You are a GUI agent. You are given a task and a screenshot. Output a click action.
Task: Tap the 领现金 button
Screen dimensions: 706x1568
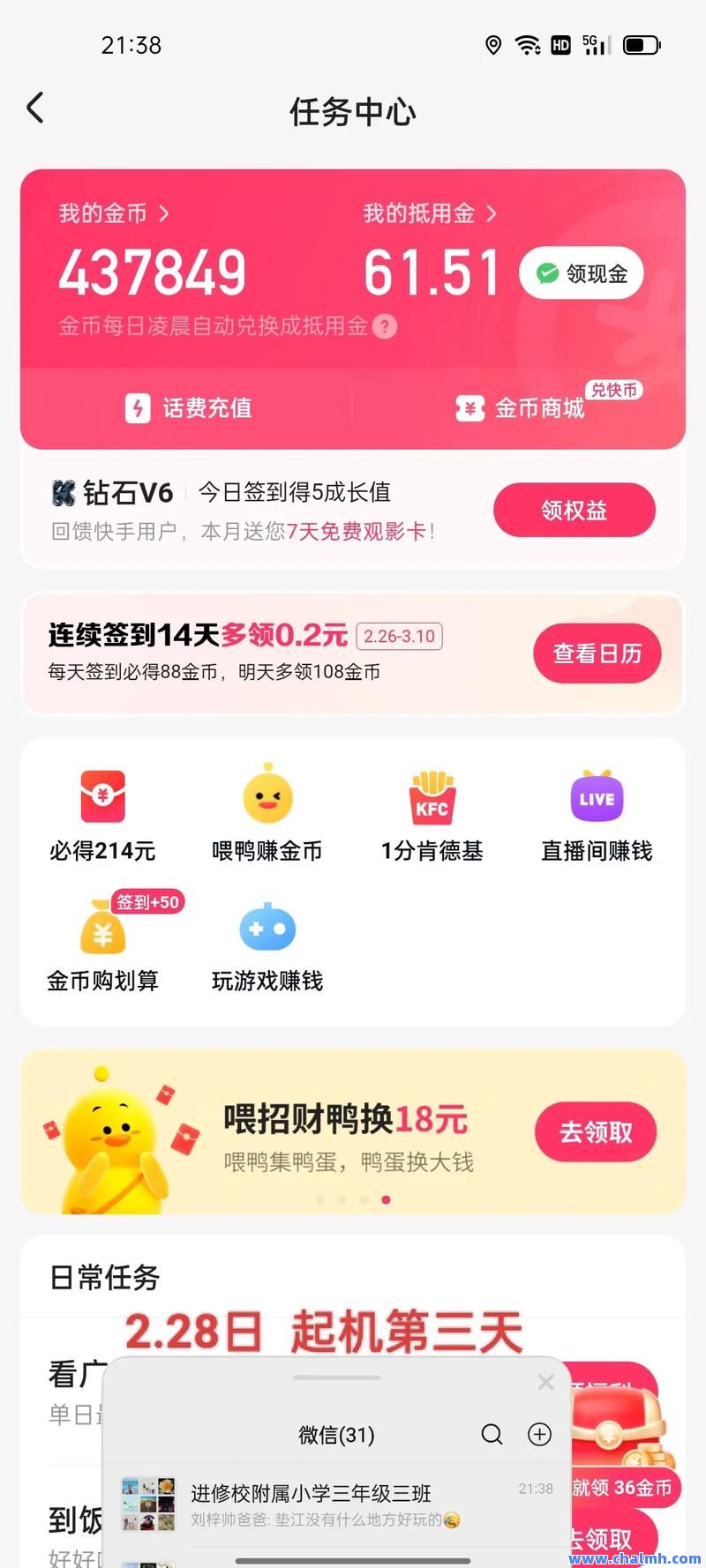coord(582,273)
